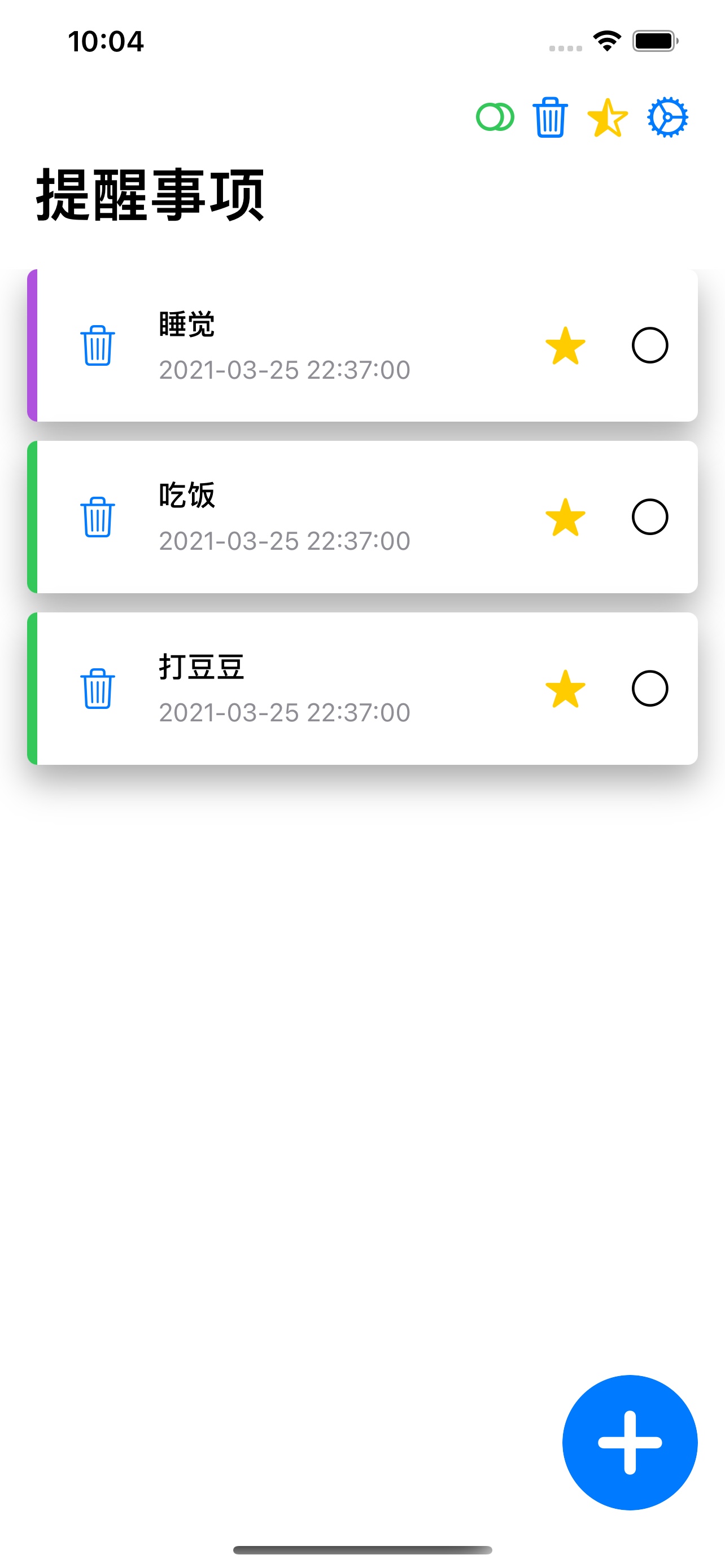Click the date text under 睡觉
Image resolution: width=725 pixels, height=1568 pixels.
[283, 369]
